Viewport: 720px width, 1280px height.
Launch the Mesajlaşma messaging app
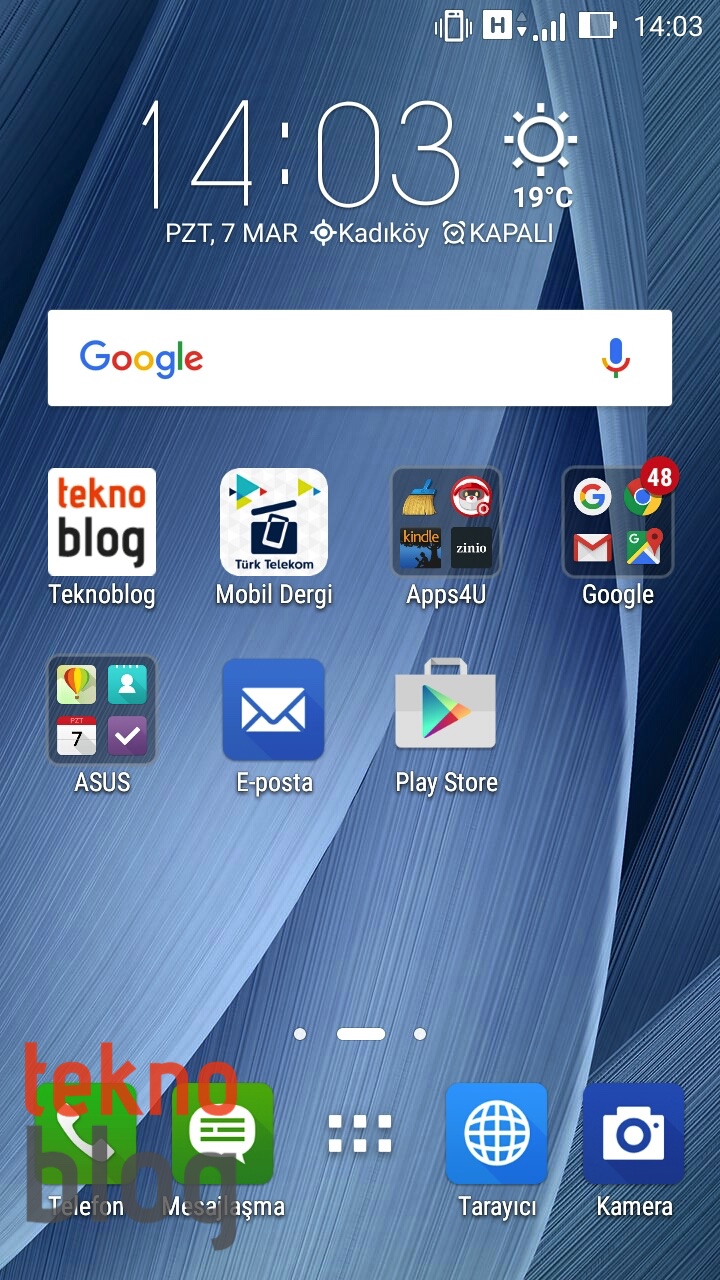coord(223,1134)
